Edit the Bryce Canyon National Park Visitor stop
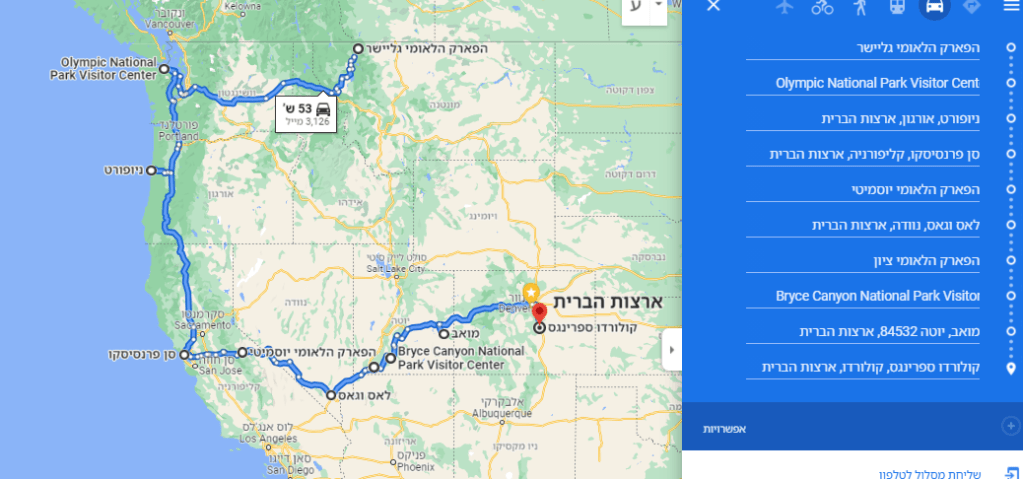Screen dimensions: 1023x479 [x=877, y=296]
